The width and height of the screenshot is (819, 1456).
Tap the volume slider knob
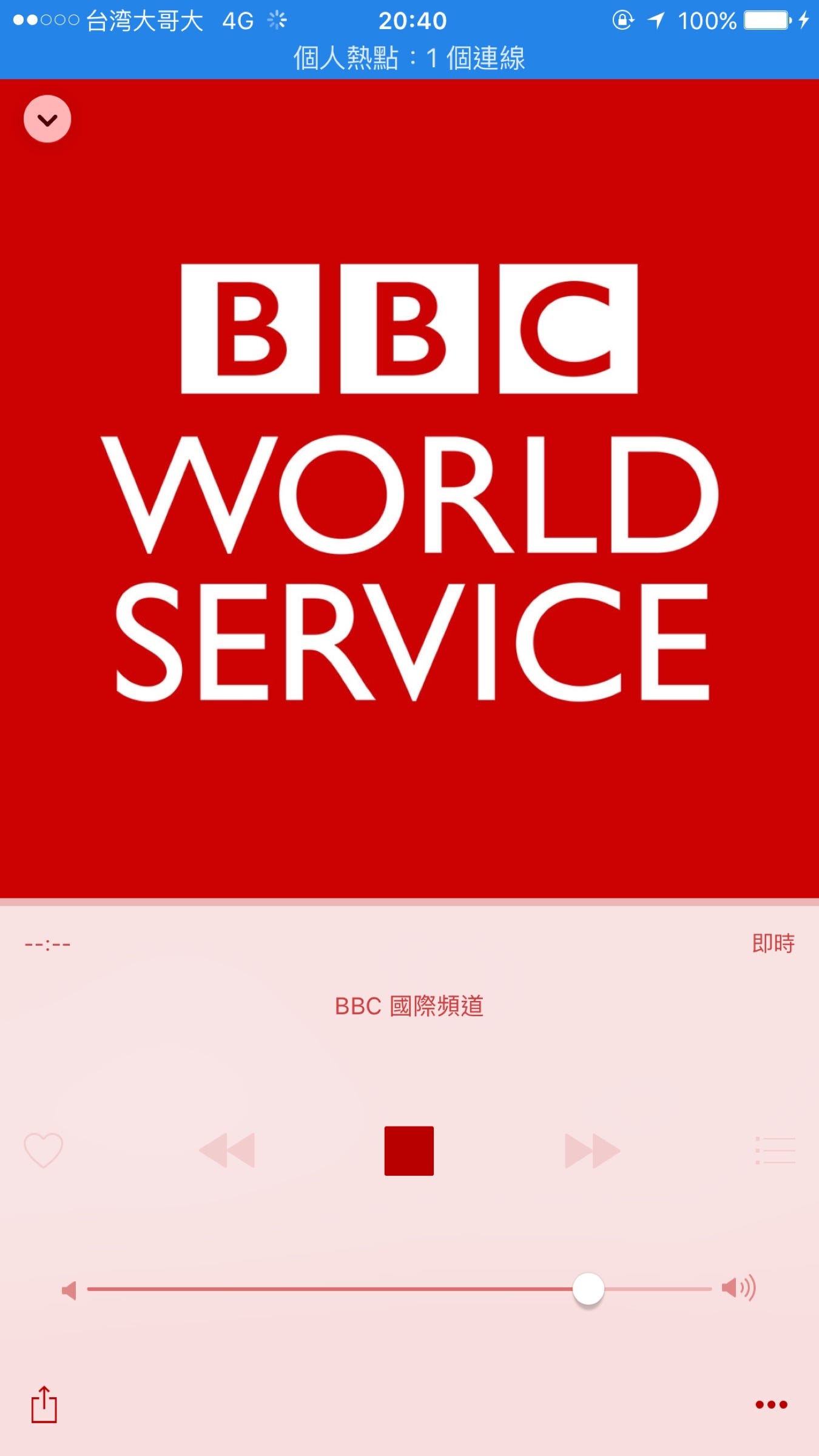pyautogui.click(x=588, y=1289)
